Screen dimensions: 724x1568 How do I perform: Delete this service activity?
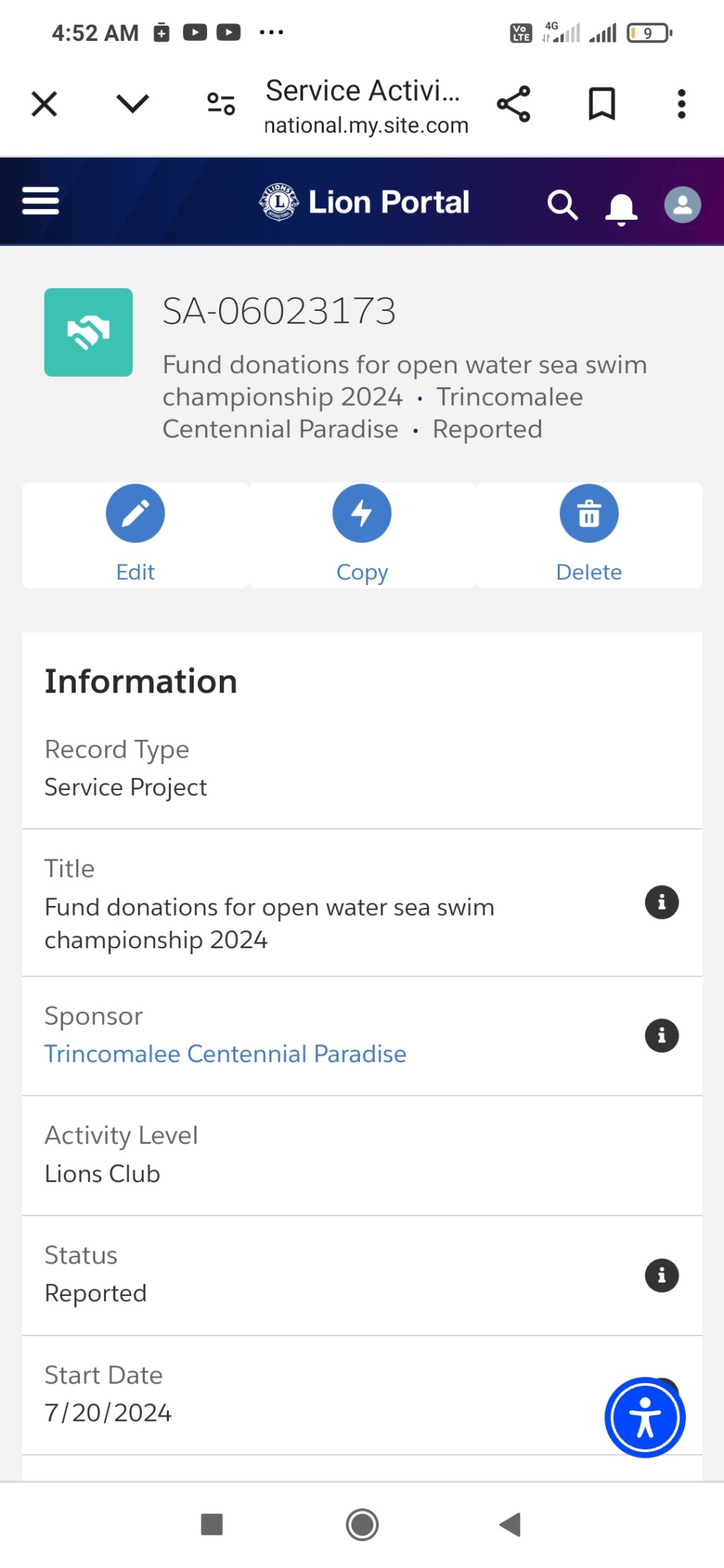589,535
